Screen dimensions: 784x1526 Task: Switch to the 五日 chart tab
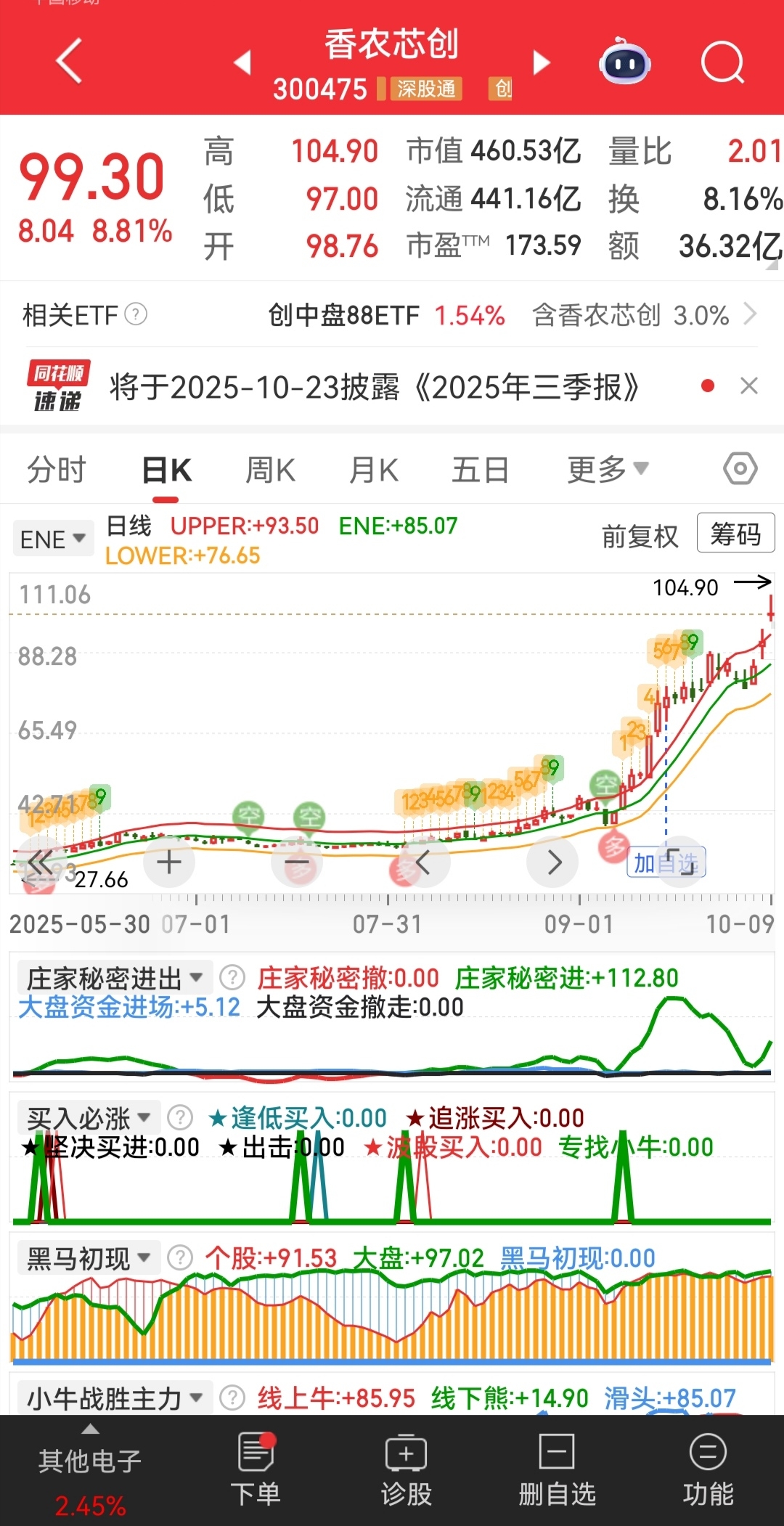(480, 470)
